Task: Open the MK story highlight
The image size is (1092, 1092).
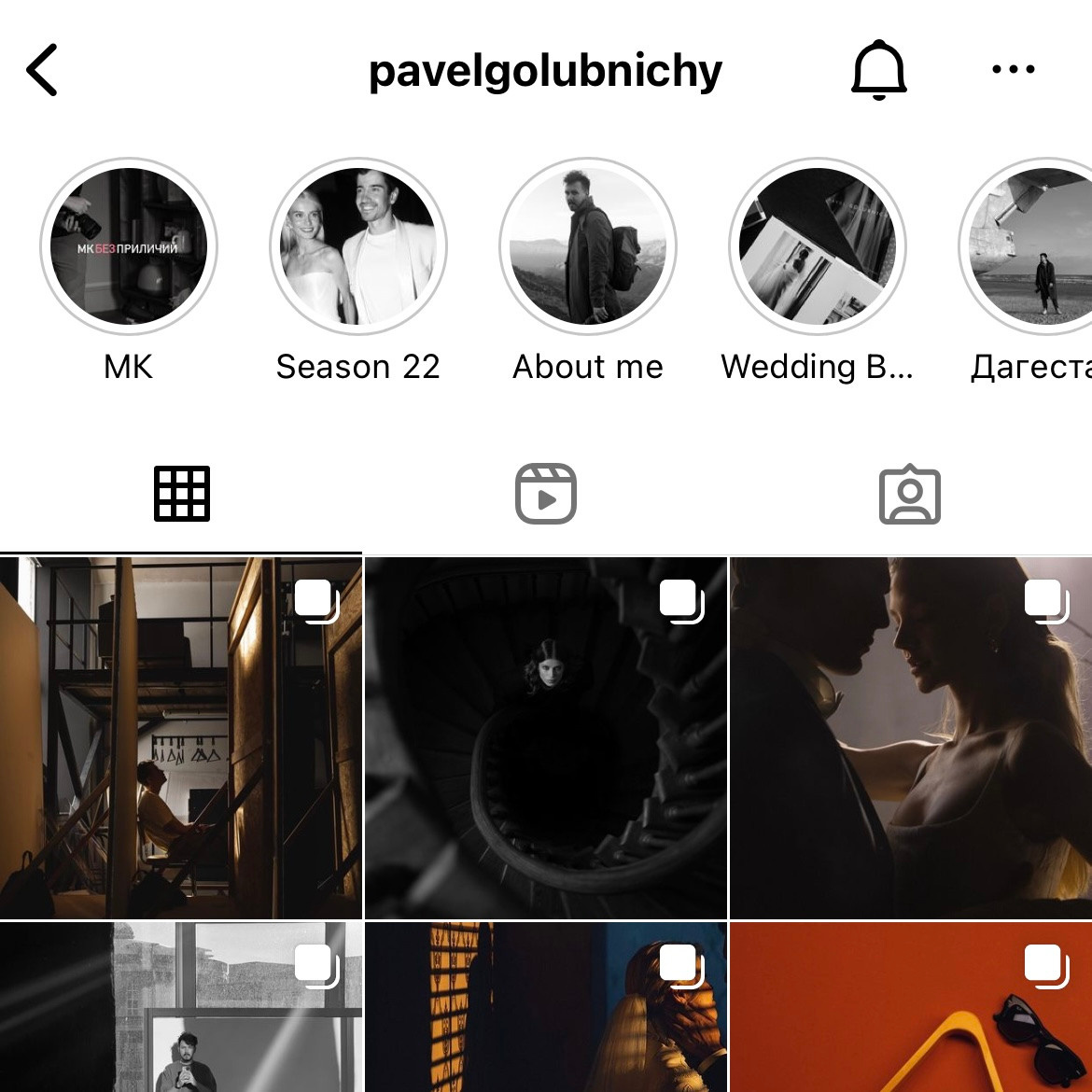Action: tap(129, 246)
